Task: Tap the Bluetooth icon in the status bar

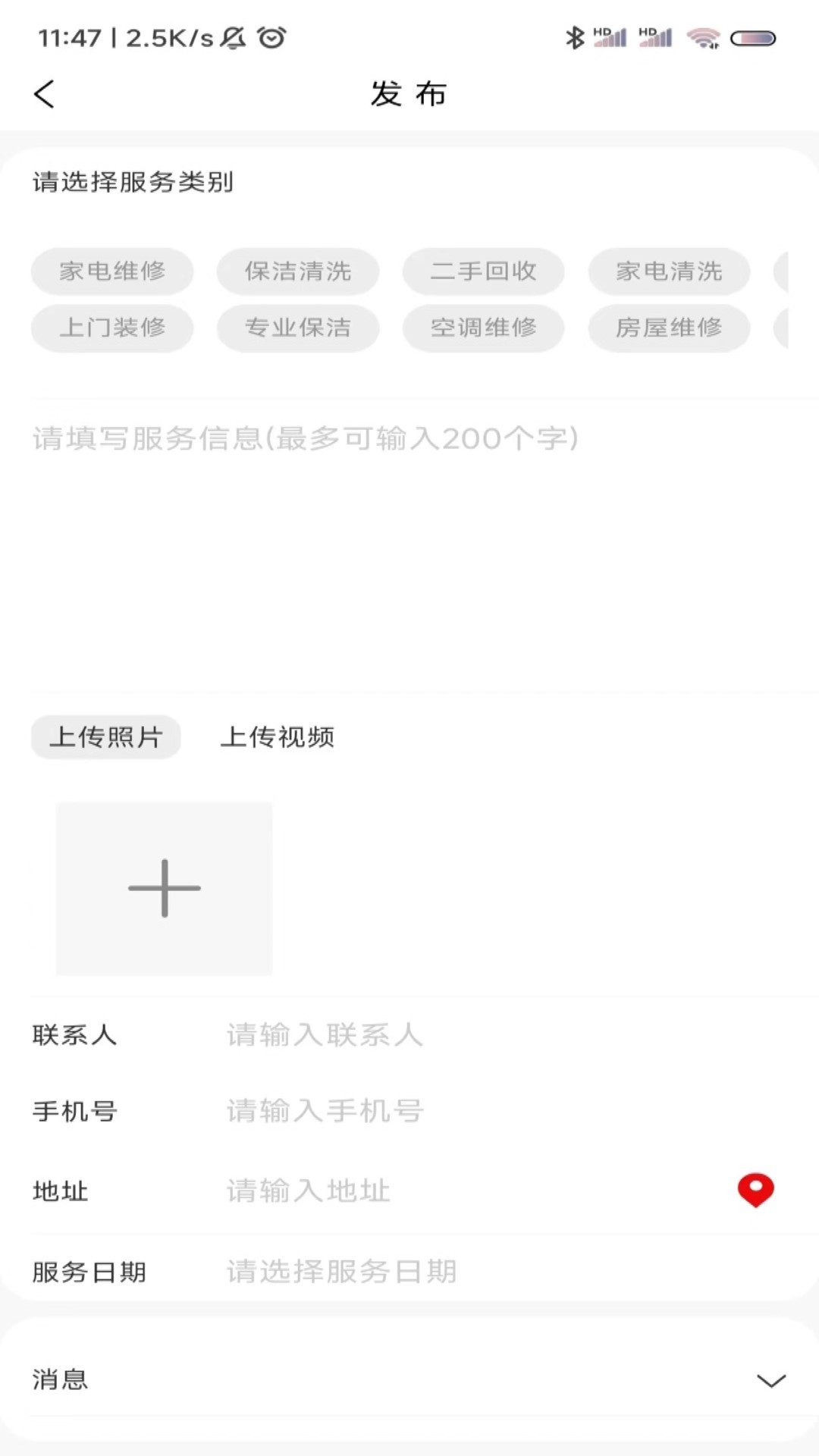Action: pyautogui.click(x=576, y=36)
